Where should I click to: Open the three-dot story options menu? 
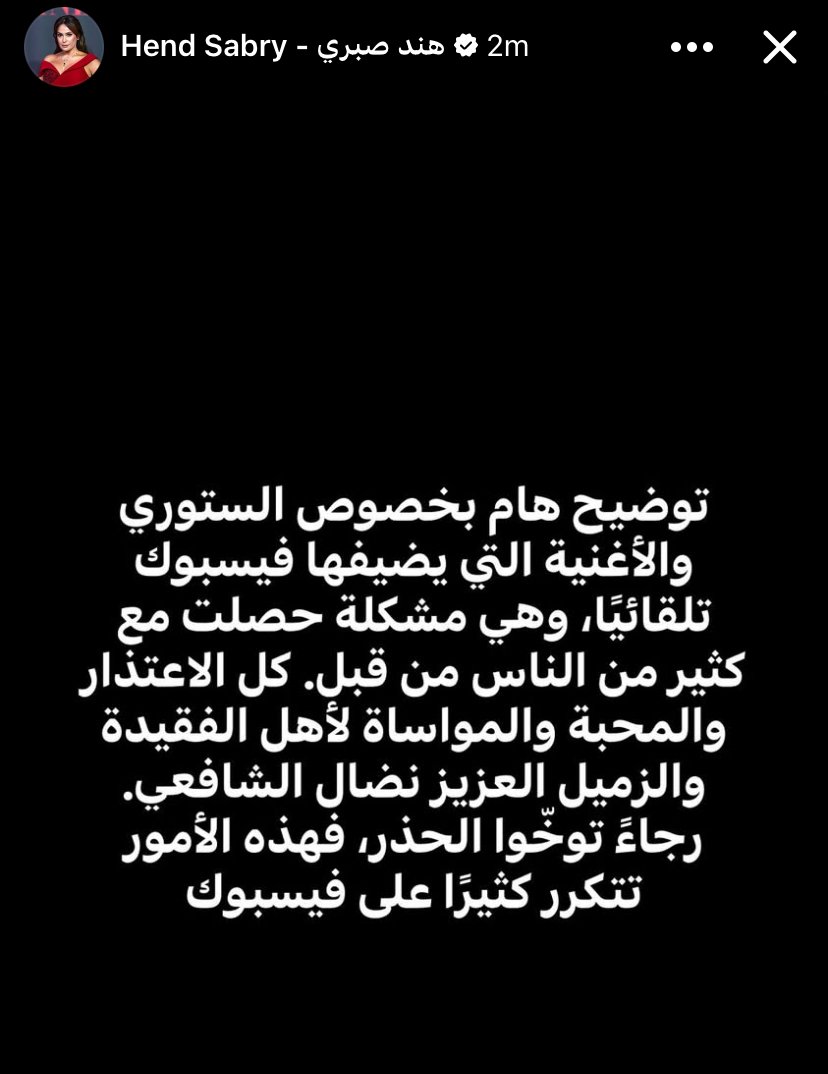[x=692, y=47]
